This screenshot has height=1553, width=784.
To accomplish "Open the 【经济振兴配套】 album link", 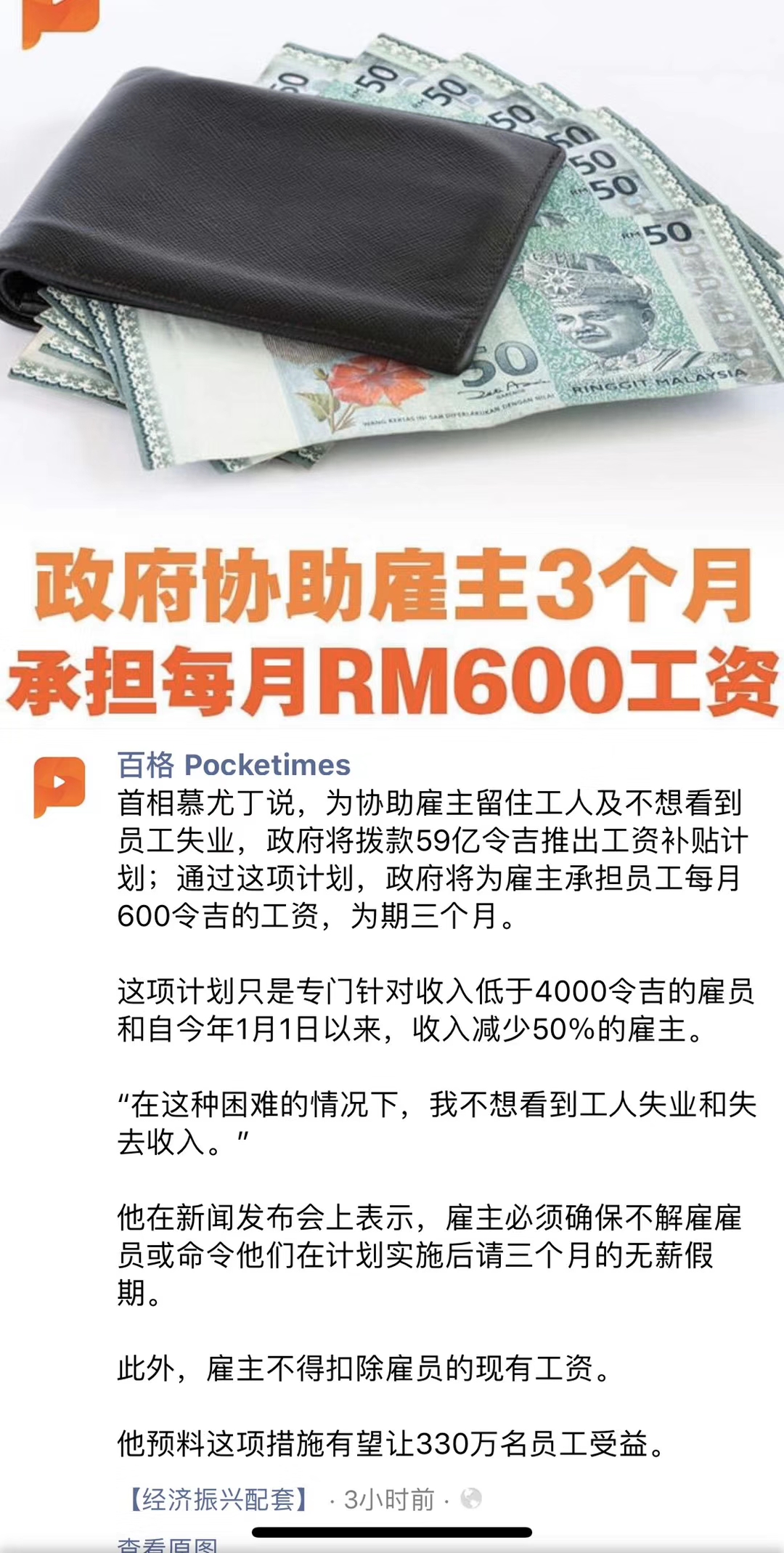I will [x=219, y=1499].
